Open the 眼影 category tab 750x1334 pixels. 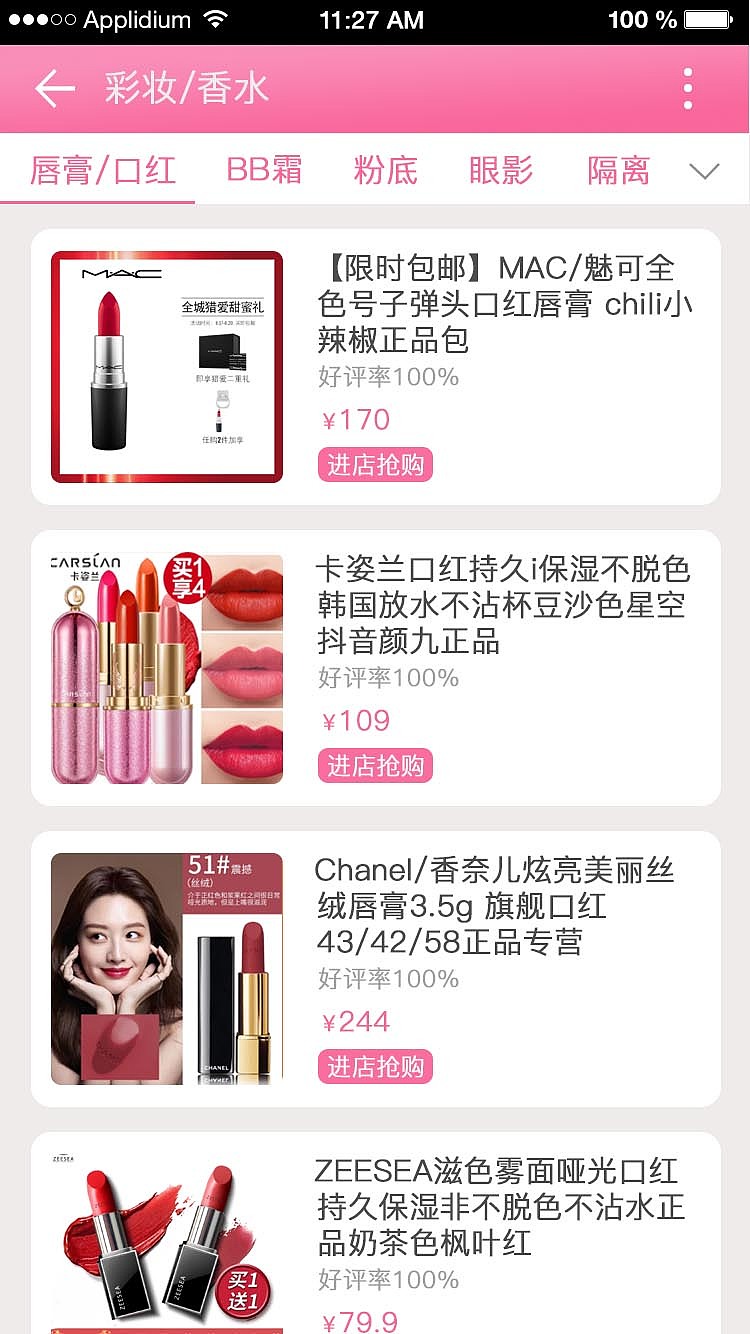click(x=500, y=169)
